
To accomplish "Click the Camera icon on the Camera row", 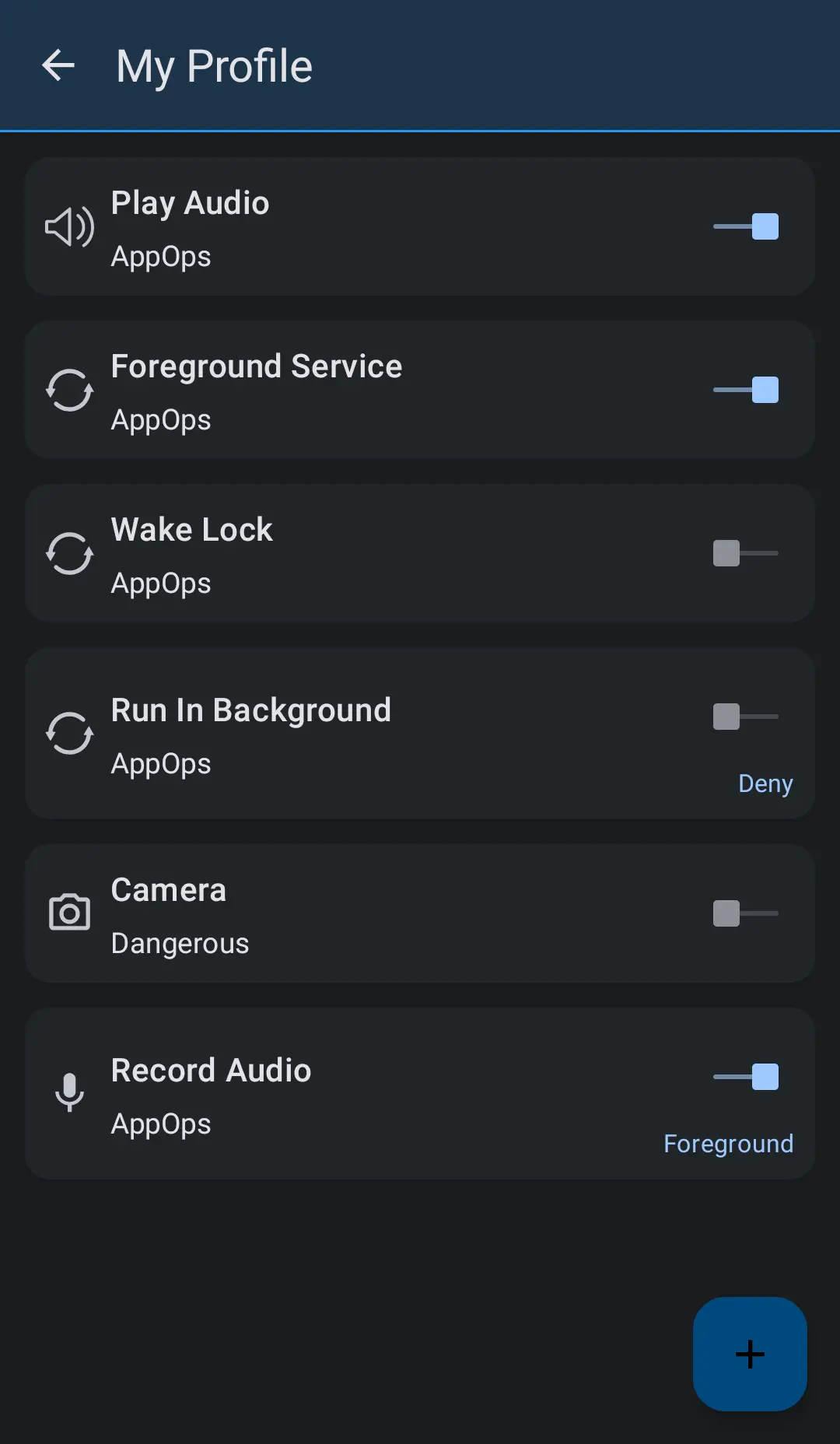I will 68,913.
